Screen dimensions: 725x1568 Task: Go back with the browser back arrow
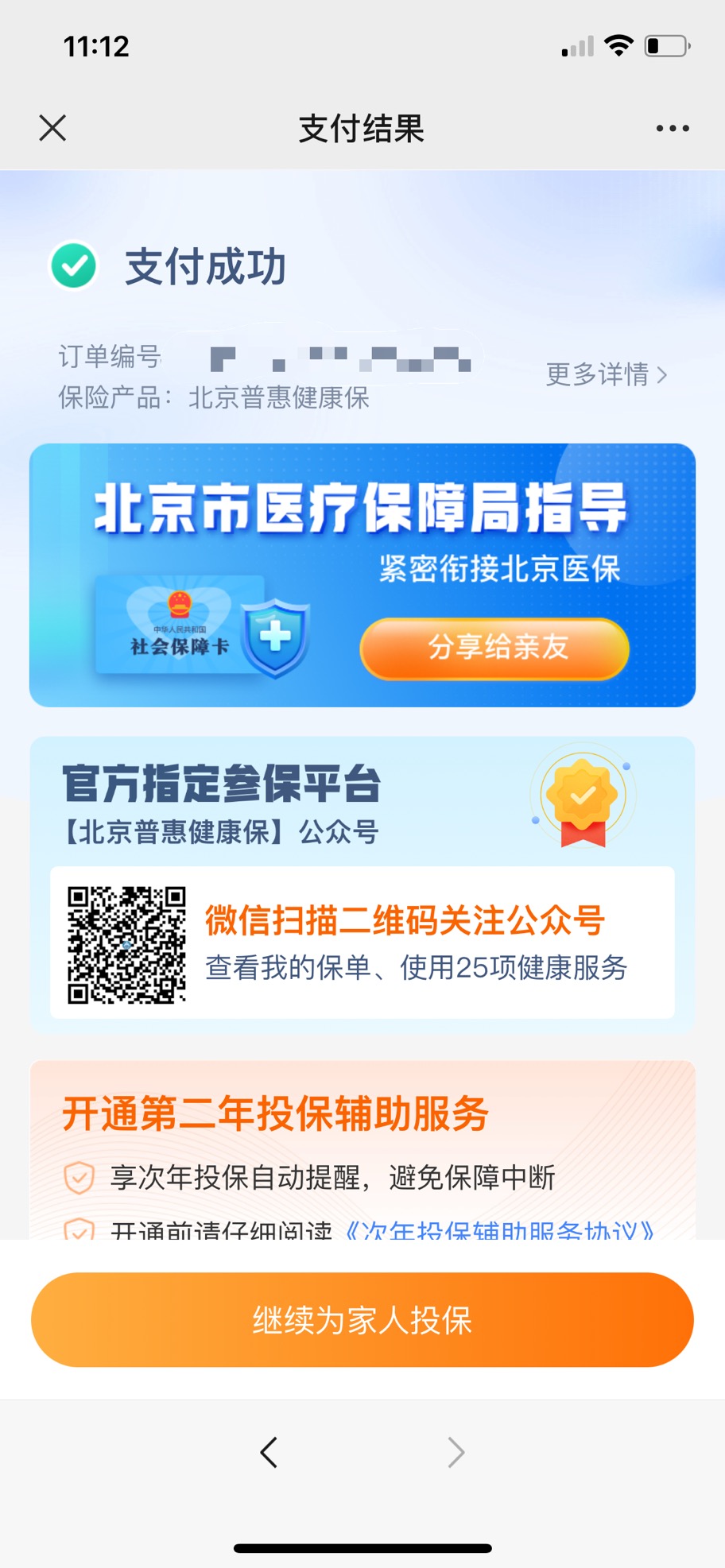tap(269, 1452)
